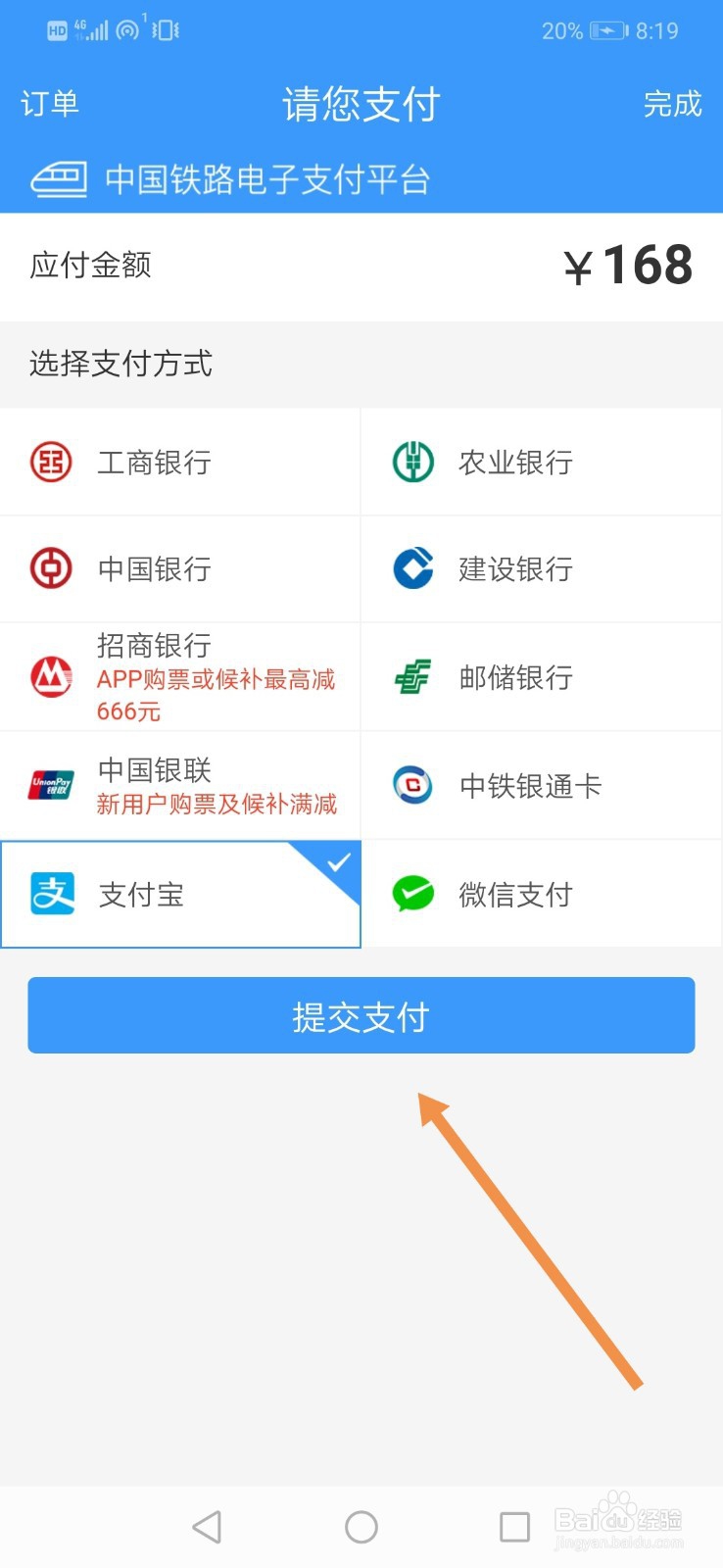
Task: Tap 完成 in the top bar
Action: 673,103
